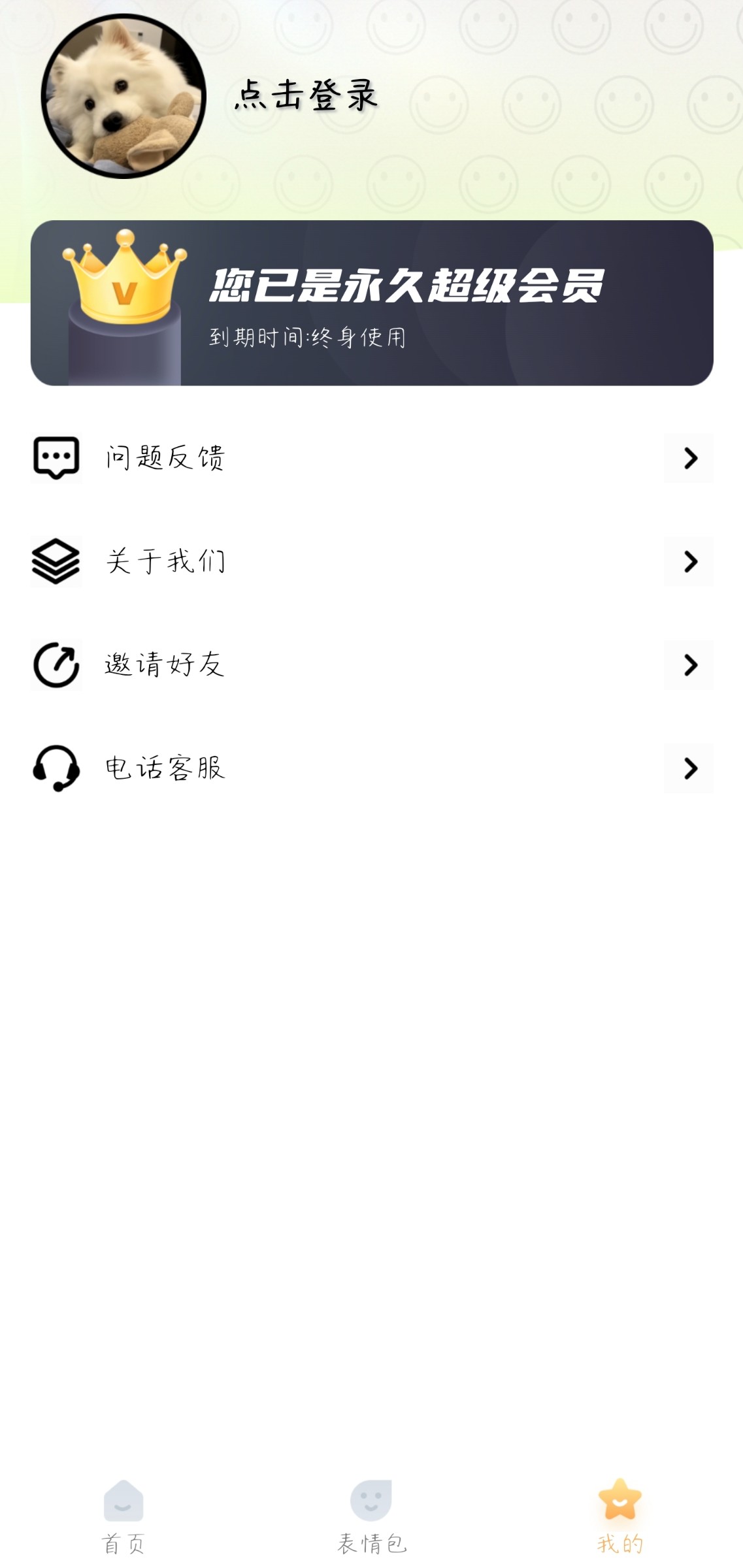Open the 永久超级会员 membership card
This screenshot has height=1568, width=743.
pos(372,303)
